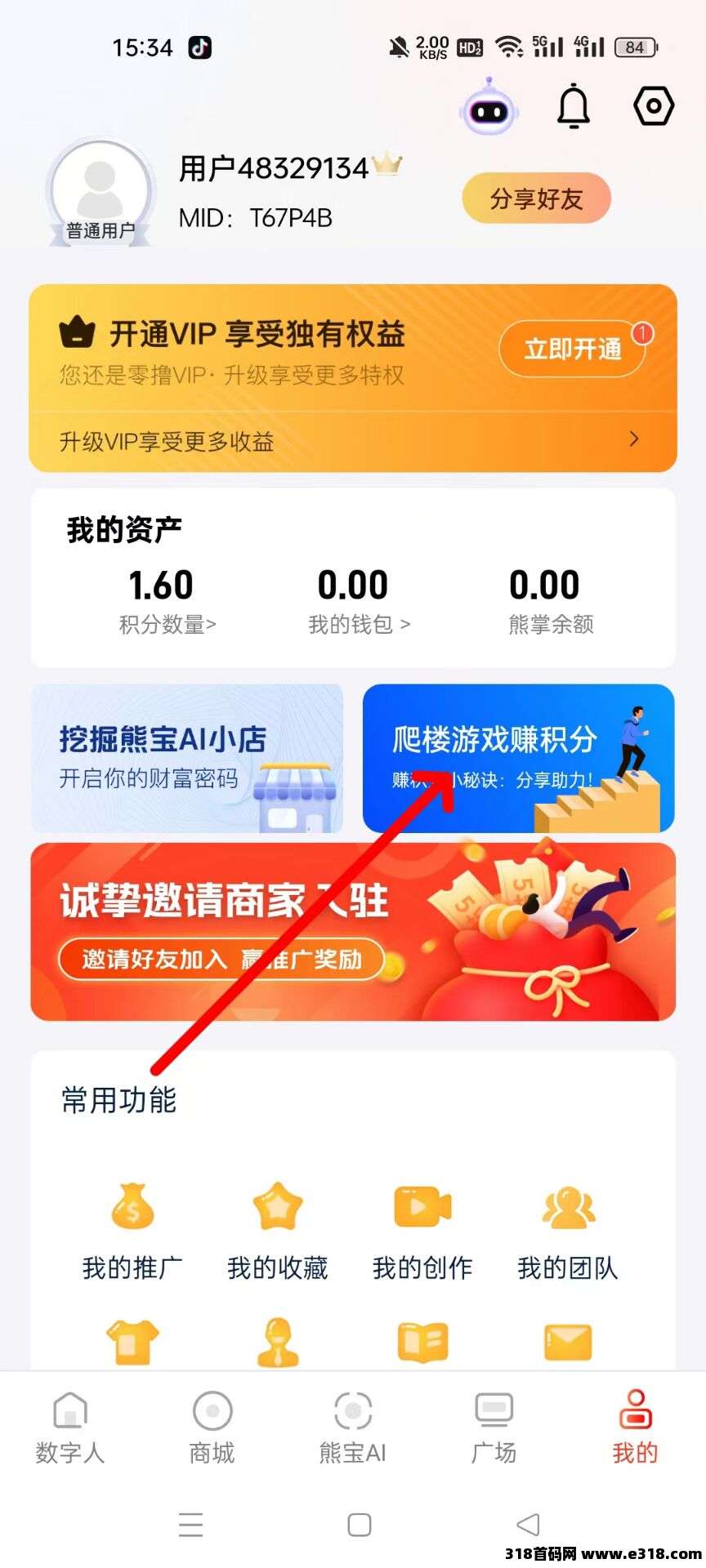Tap the 分享好友 button
This screenshot has width=706, height=1568.
tap(536, 198)
